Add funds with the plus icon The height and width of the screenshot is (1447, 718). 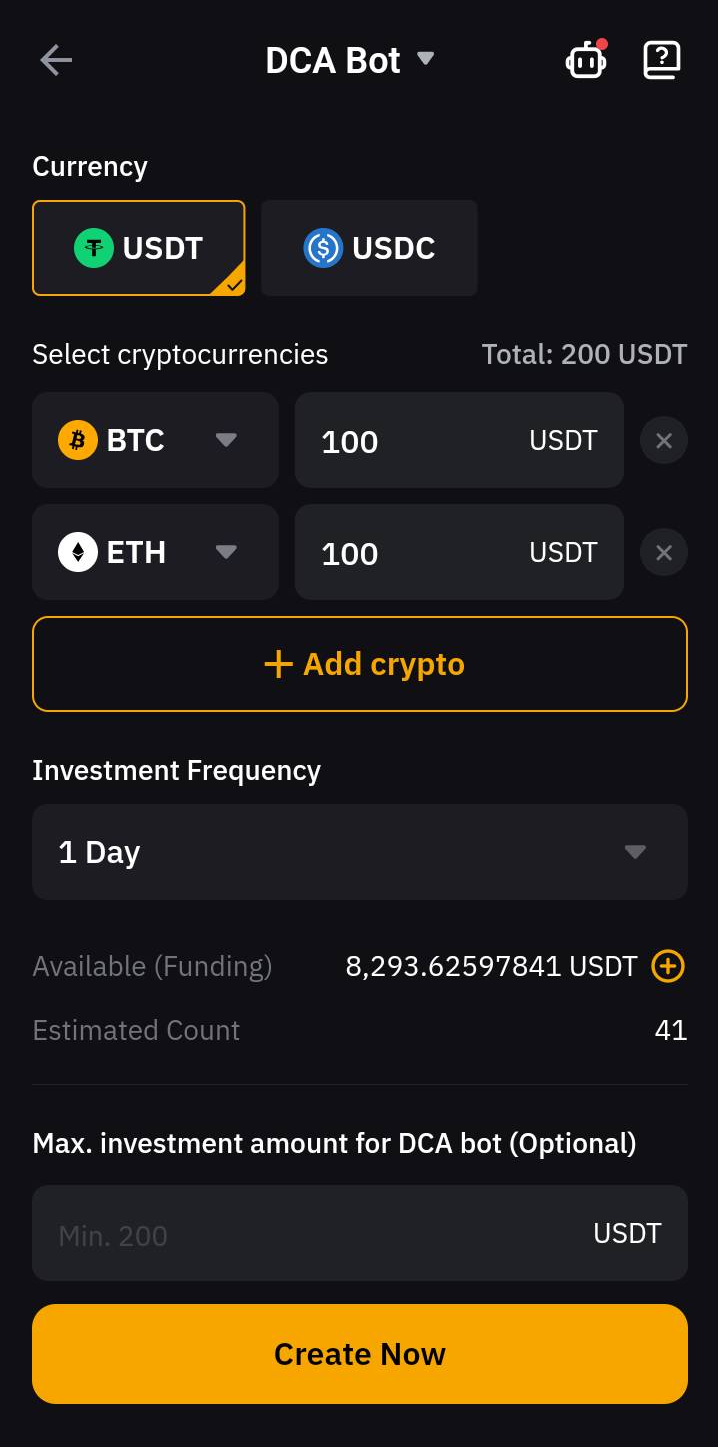668,966
